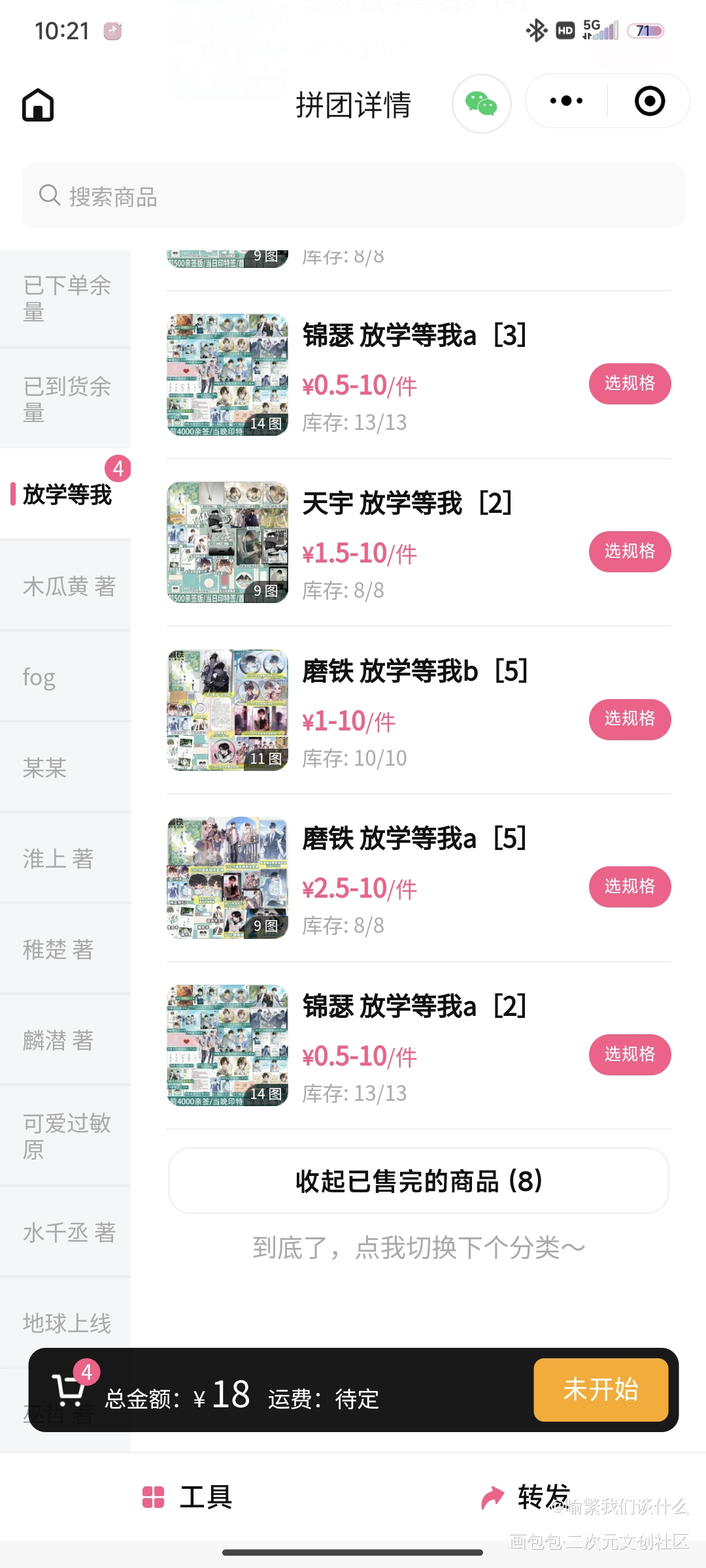
Task: Select the 已下单余量 category
Action: tap(65, 299)
